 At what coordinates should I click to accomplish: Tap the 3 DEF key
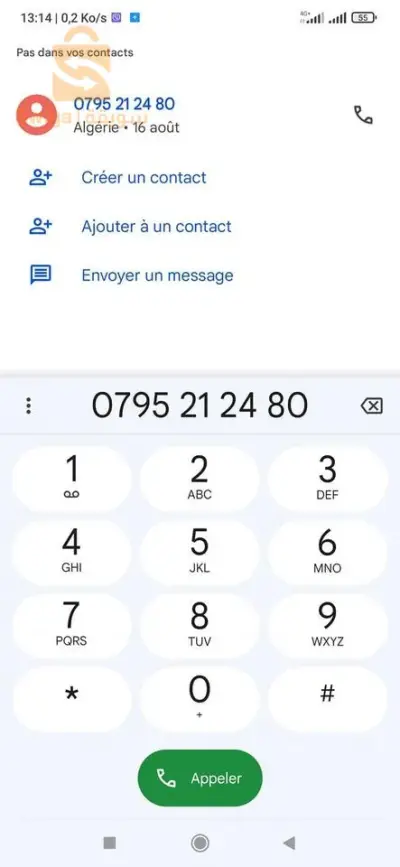pyautogui.click(x=328, y=479)
